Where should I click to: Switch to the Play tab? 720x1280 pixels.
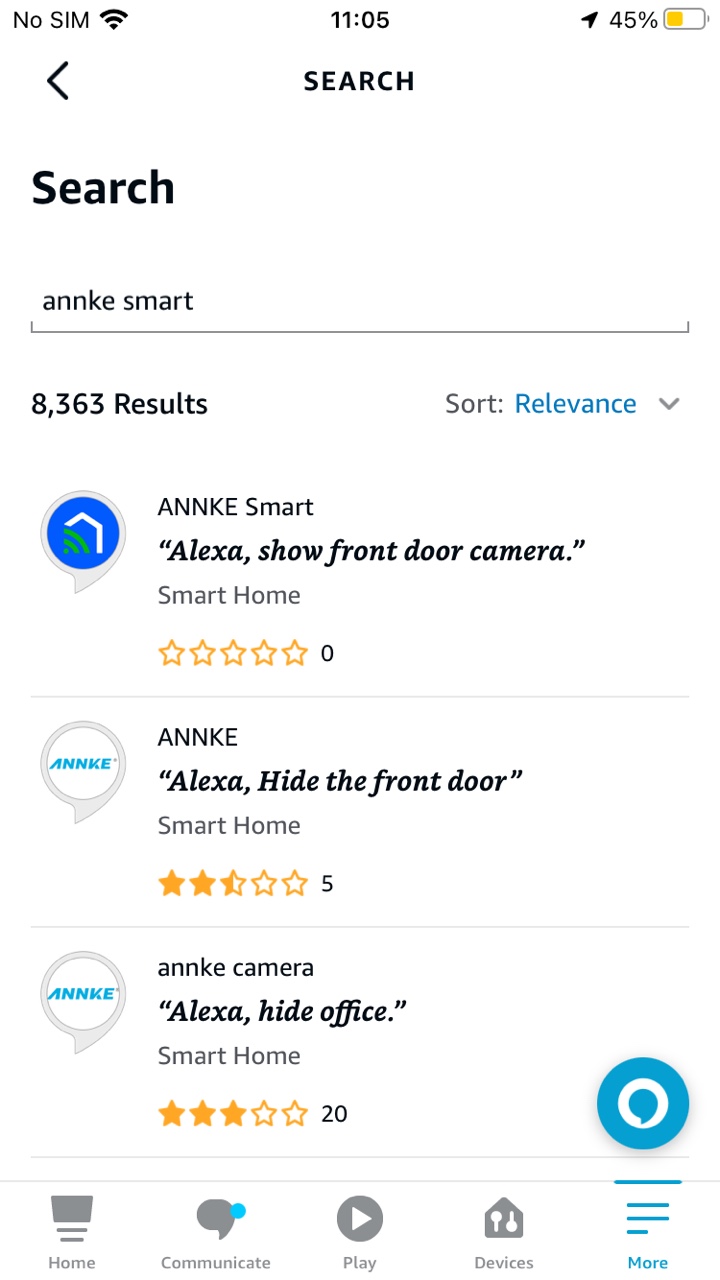tap(360, 1232)
